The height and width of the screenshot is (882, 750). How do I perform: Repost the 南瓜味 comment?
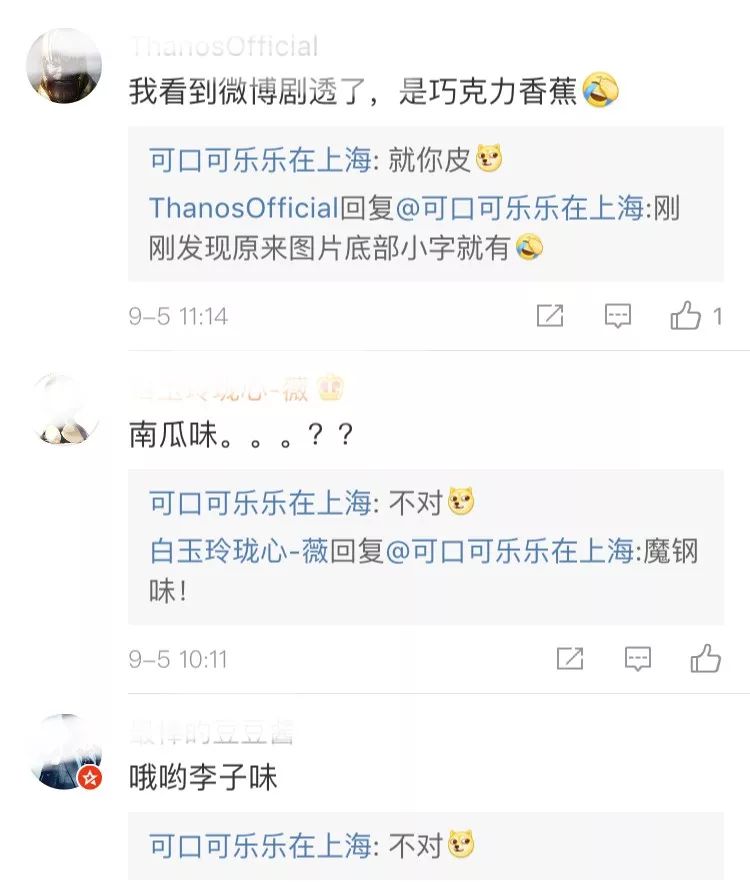[x=569, y=658]
